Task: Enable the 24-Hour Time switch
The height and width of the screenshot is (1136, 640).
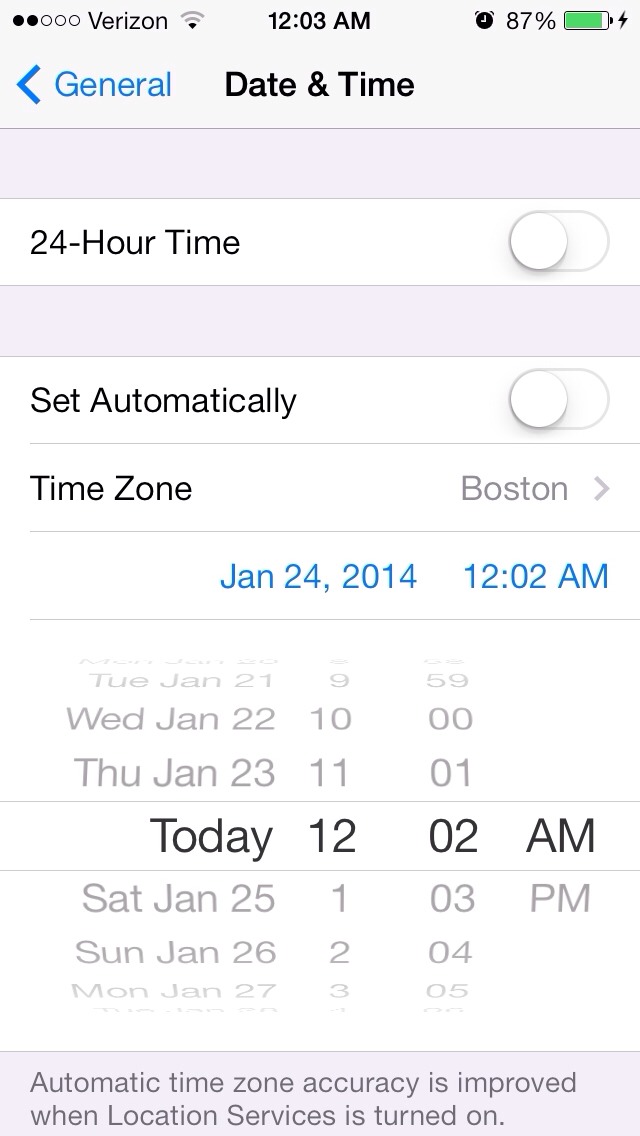Action: [x=559, y=241]
